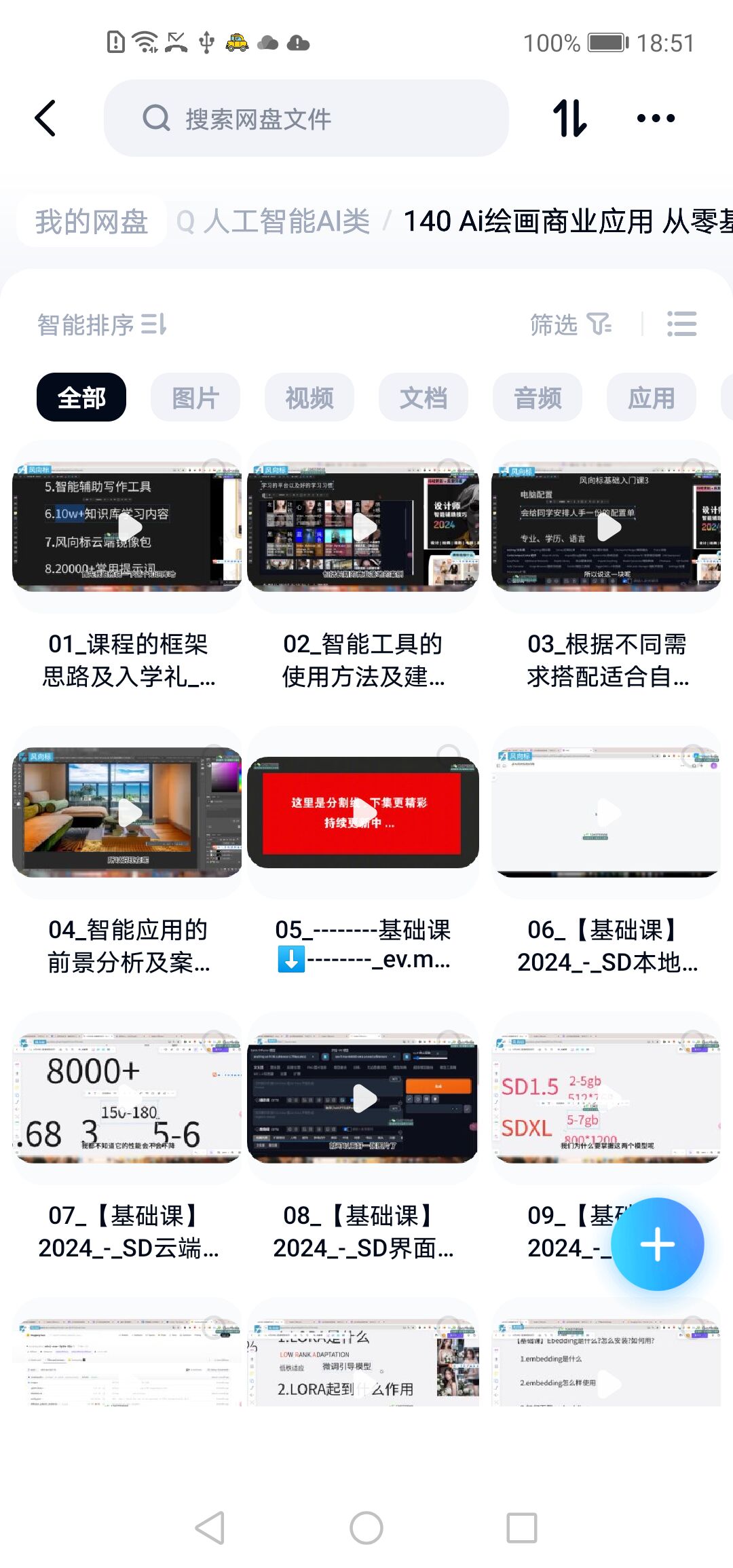Open video 04_智能应用的前景分析及案
This screenshot has width=733, height=1568.
(128, 813)
